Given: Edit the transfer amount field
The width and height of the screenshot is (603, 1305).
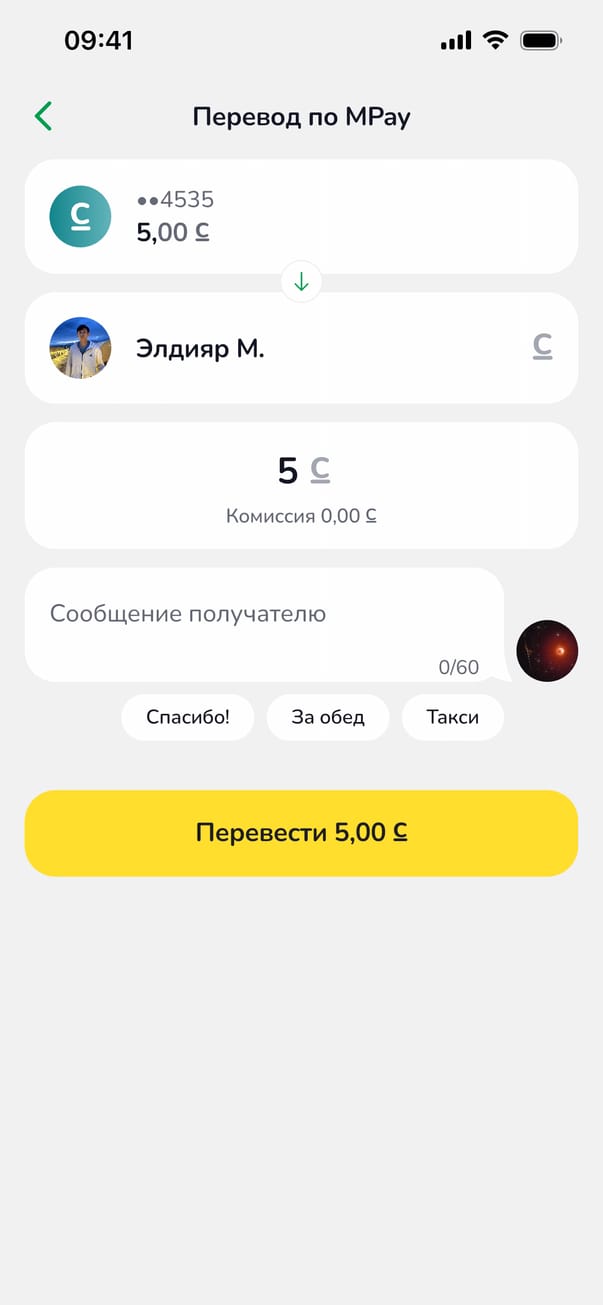Looking at the screenshot, I should (x=300, y=472).
